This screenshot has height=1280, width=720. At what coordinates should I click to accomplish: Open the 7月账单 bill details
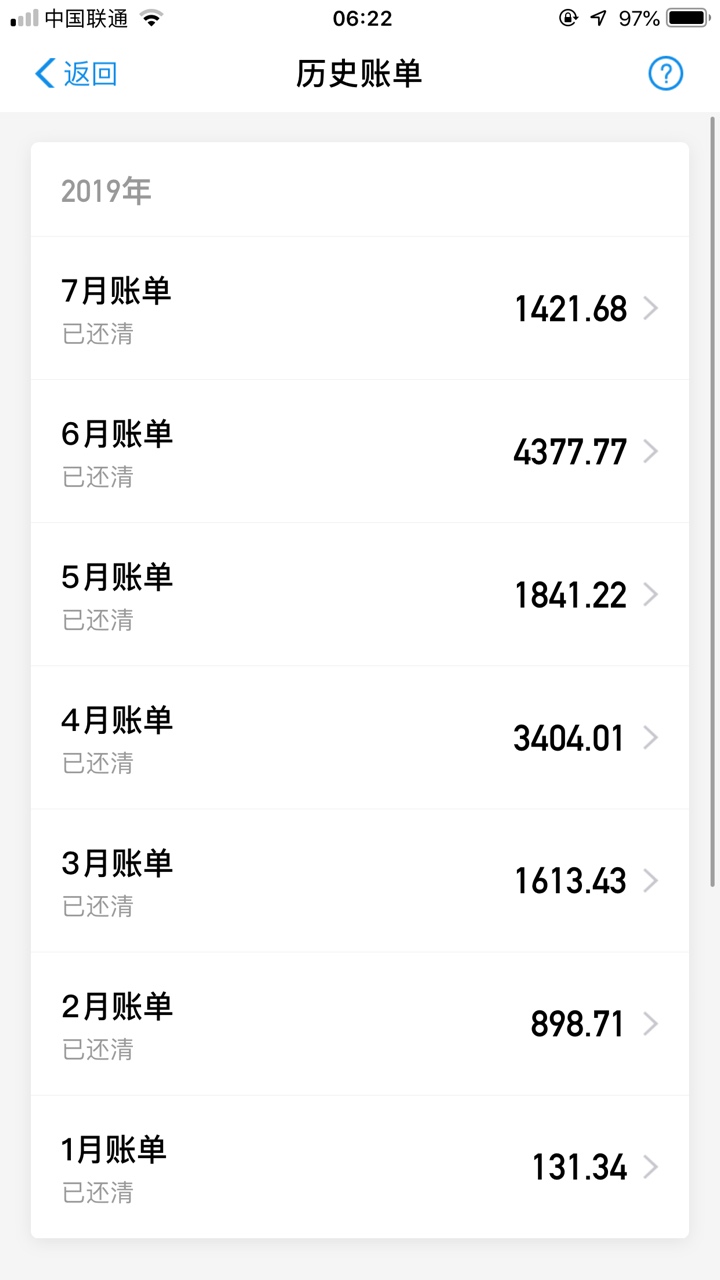pos(360,308)
